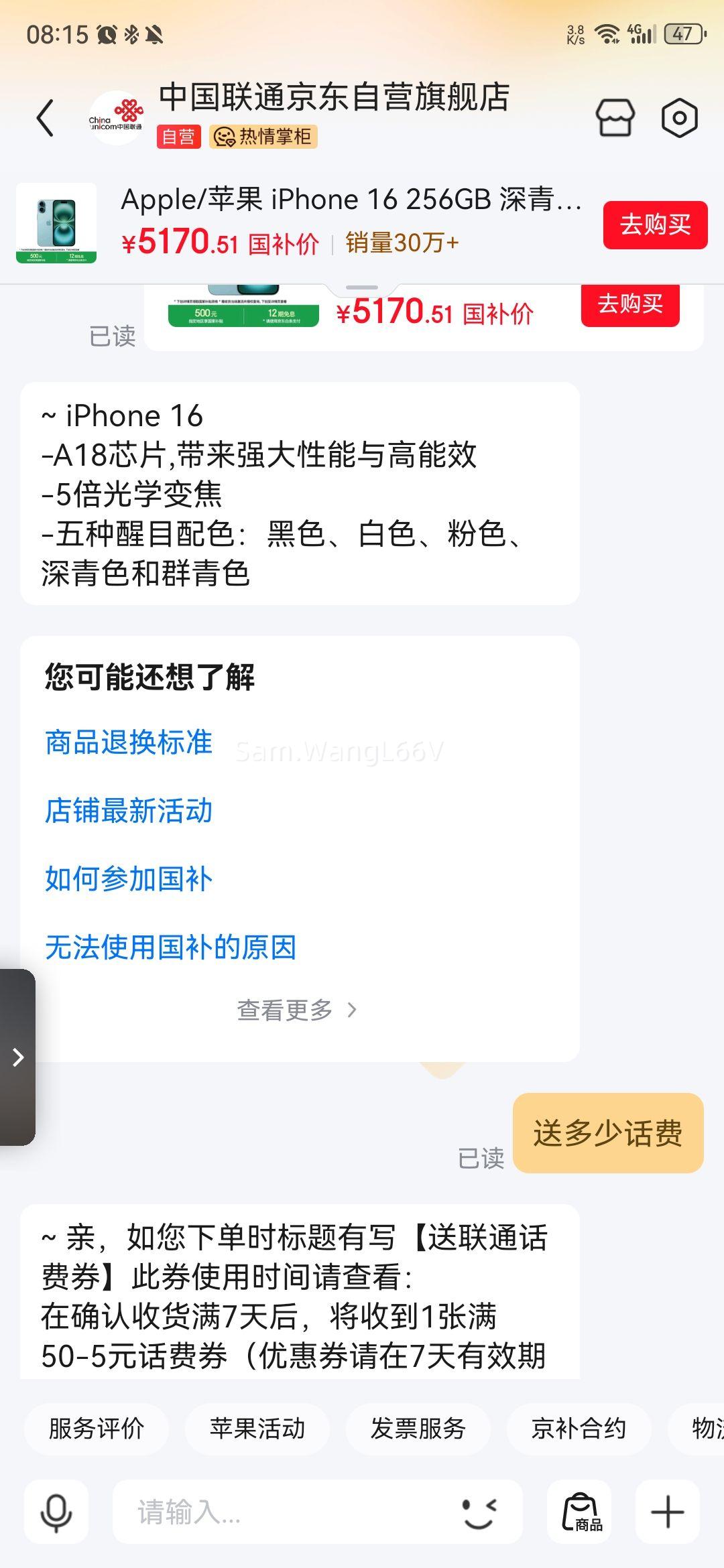
Task: Expand 查看更多 to see more questions
Action: (x=297, y=1010)
